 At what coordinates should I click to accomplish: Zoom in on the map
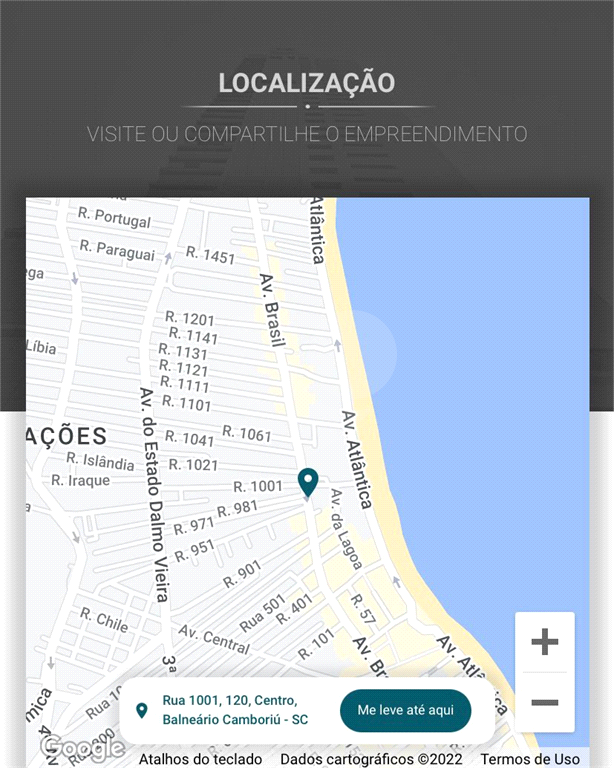(545, 642)
